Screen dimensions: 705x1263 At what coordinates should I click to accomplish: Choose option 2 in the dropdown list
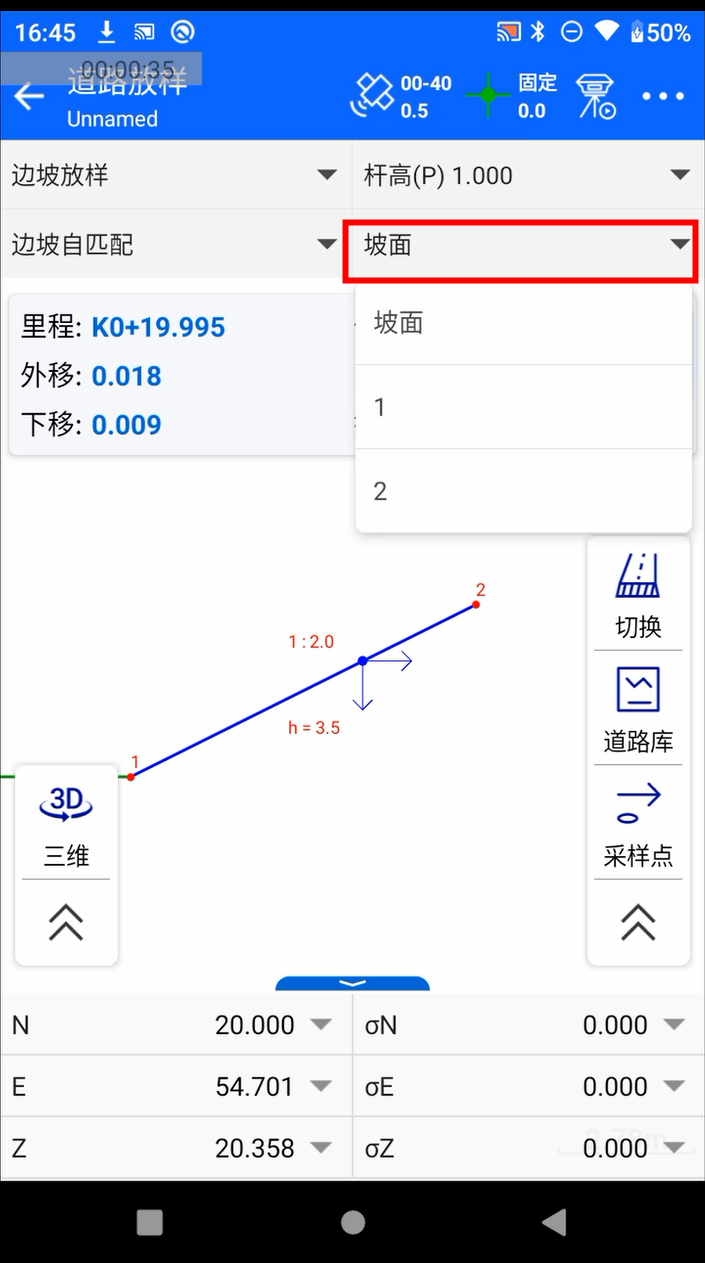click(x=523, y=491)
